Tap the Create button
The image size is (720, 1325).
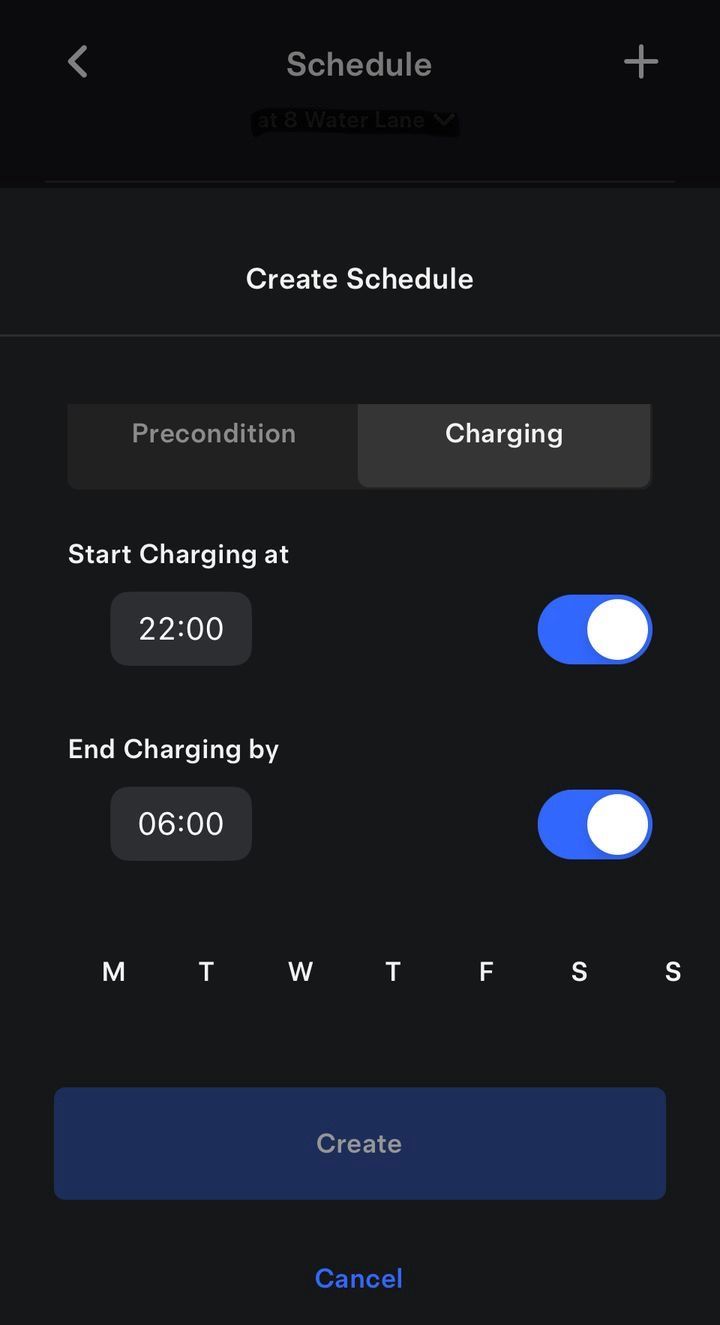360,1143
